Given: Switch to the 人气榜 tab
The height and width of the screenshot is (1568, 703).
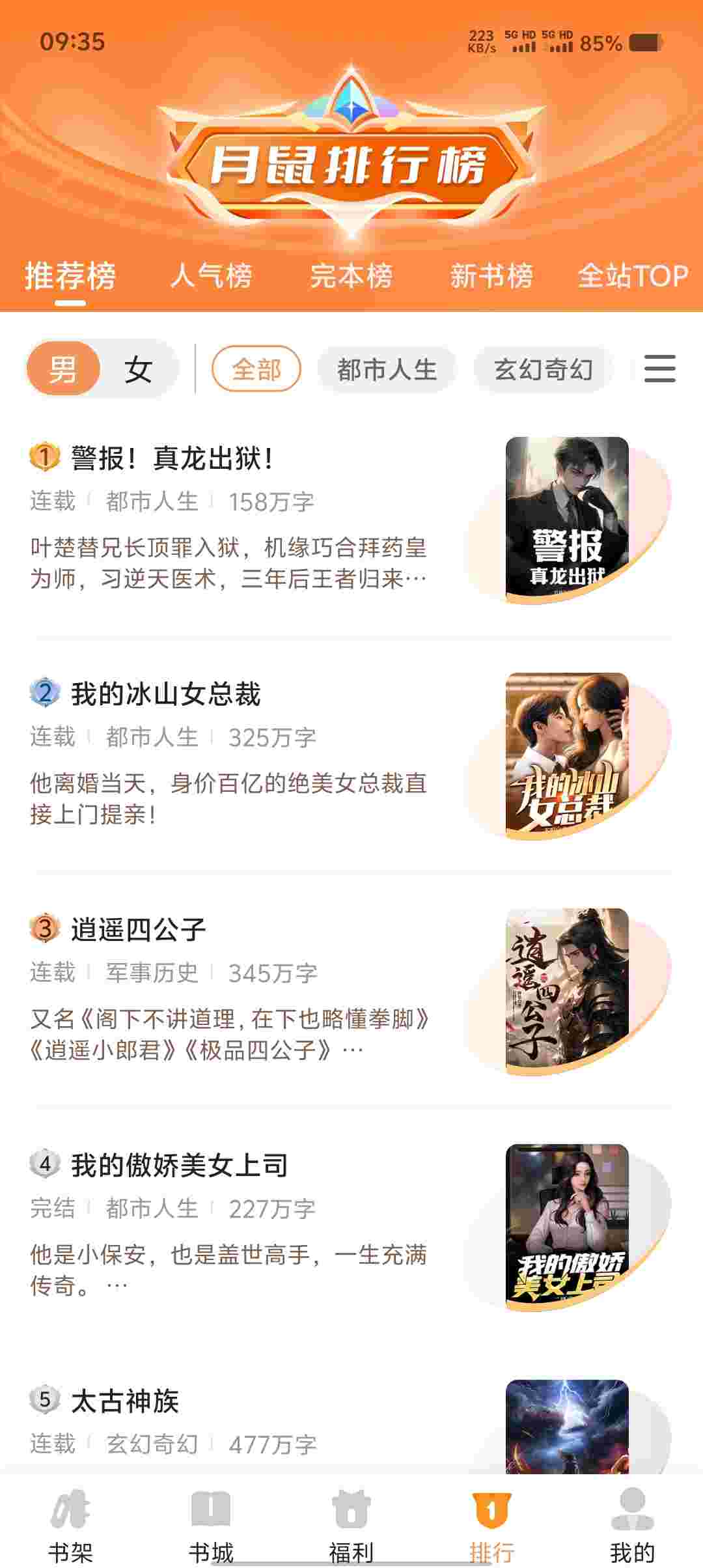Looking at the screenshot, I should point(211,275).
